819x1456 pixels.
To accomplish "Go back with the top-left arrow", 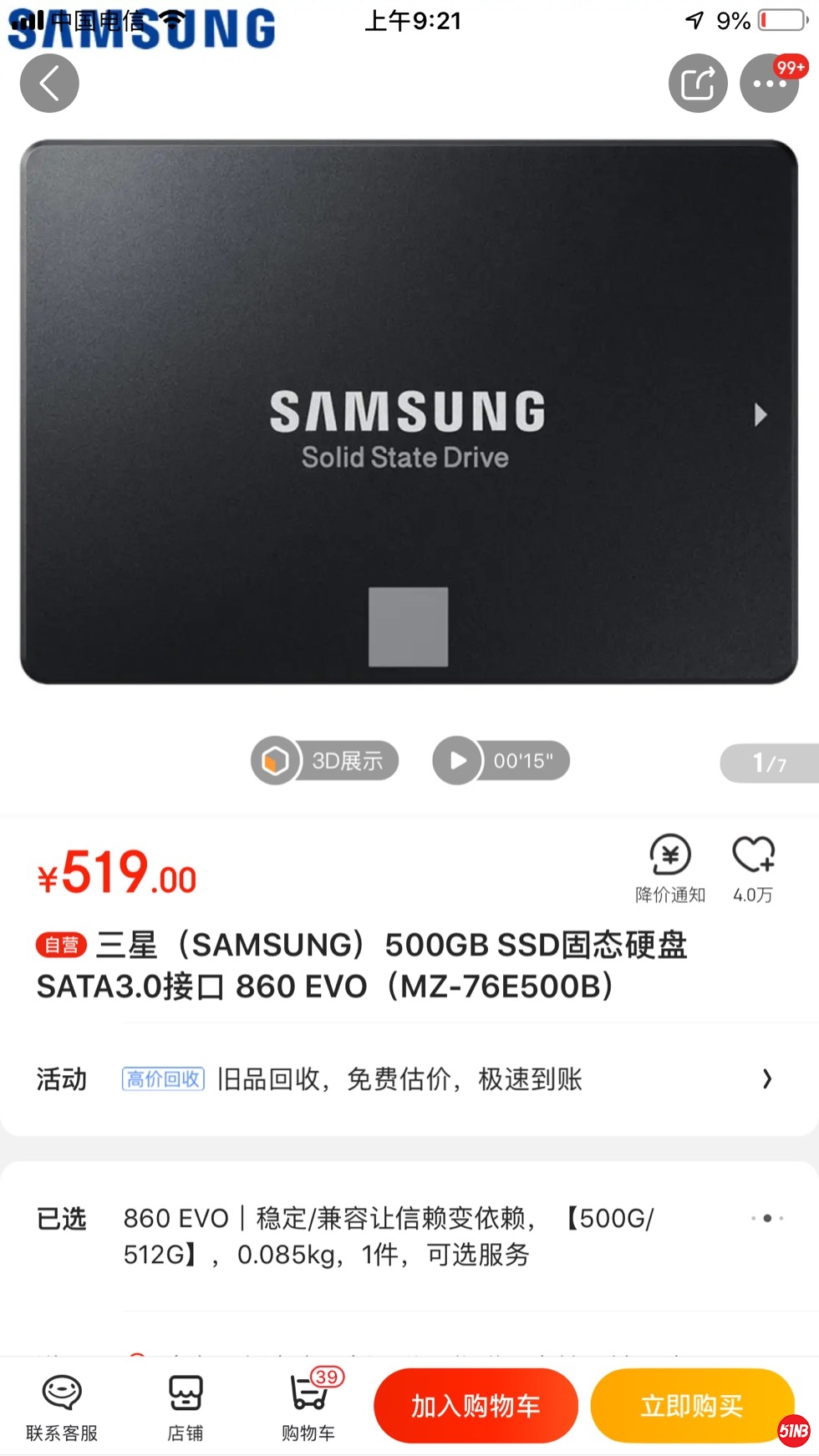I will click(x=49, y=84).
